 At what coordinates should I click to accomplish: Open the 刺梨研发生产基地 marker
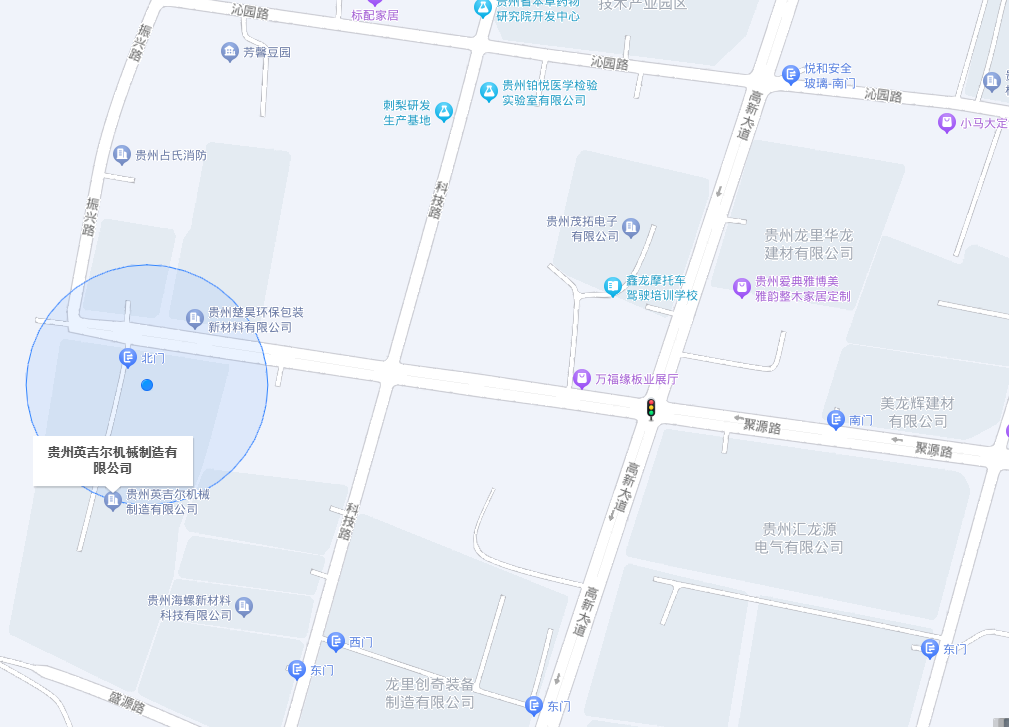coord(444,111)
